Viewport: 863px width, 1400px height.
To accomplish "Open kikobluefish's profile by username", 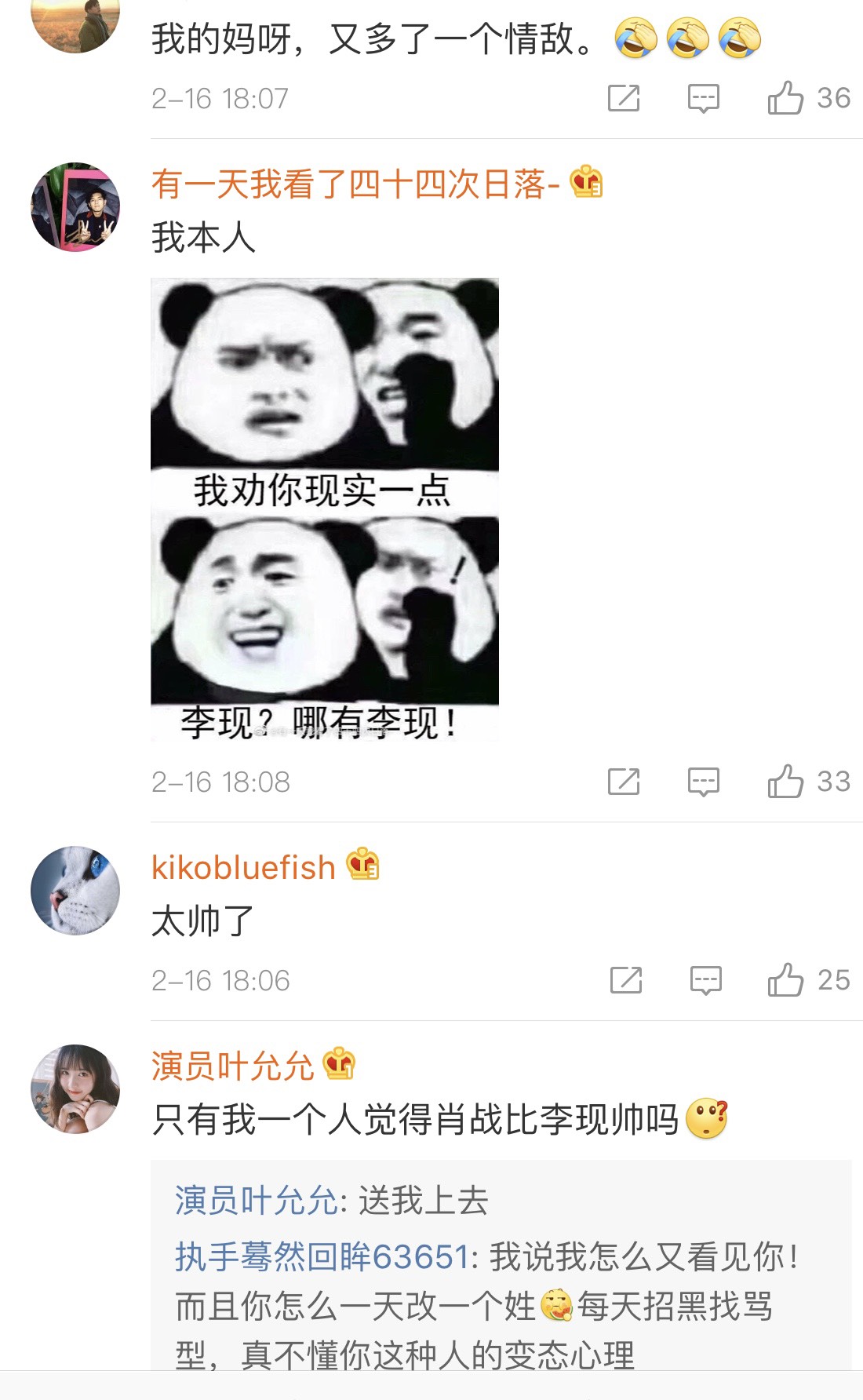I will point(243,868).
